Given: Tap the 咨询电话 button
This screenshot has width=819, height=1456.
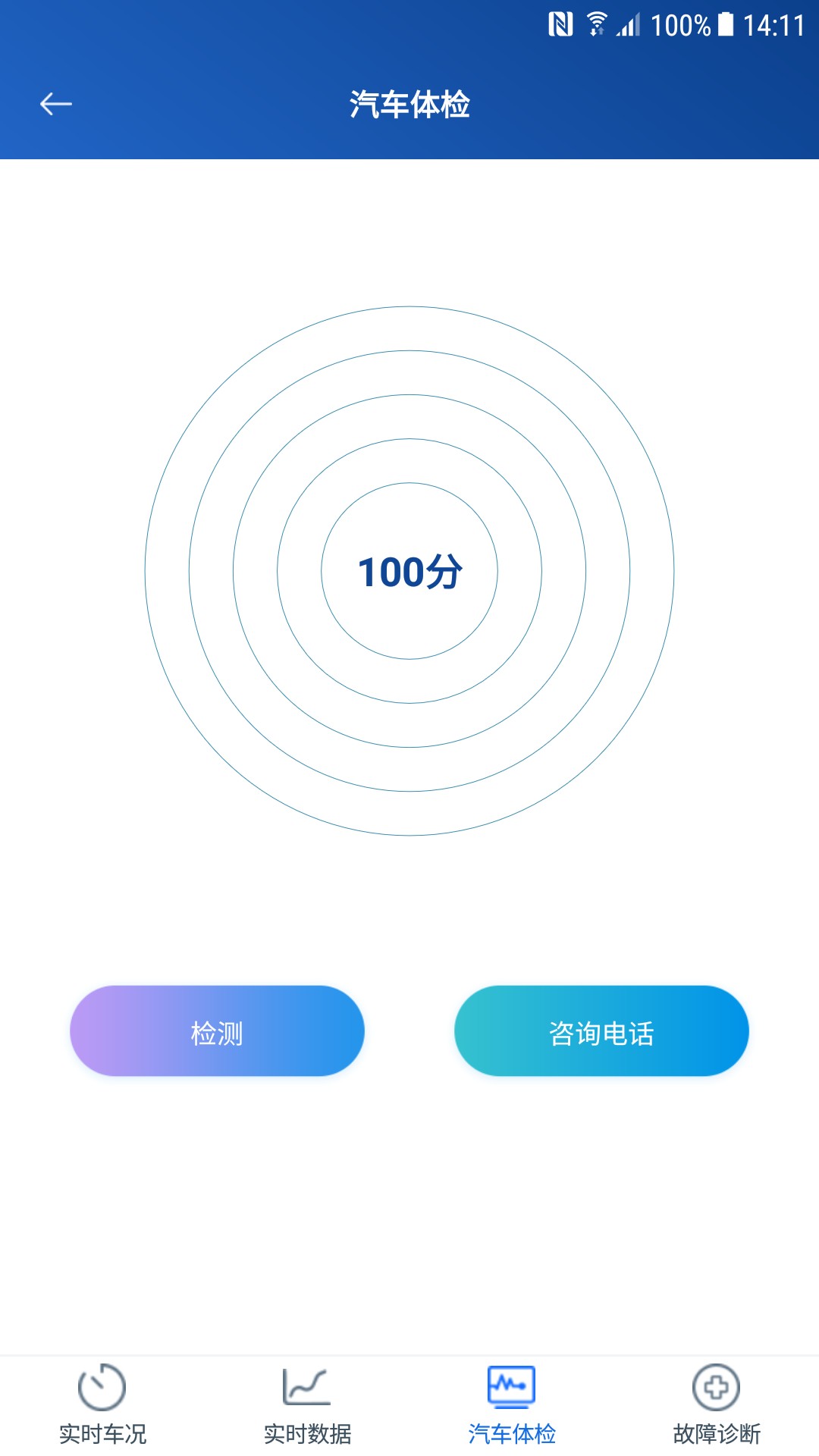Looking at the screenshot, I should [601, 1031].
